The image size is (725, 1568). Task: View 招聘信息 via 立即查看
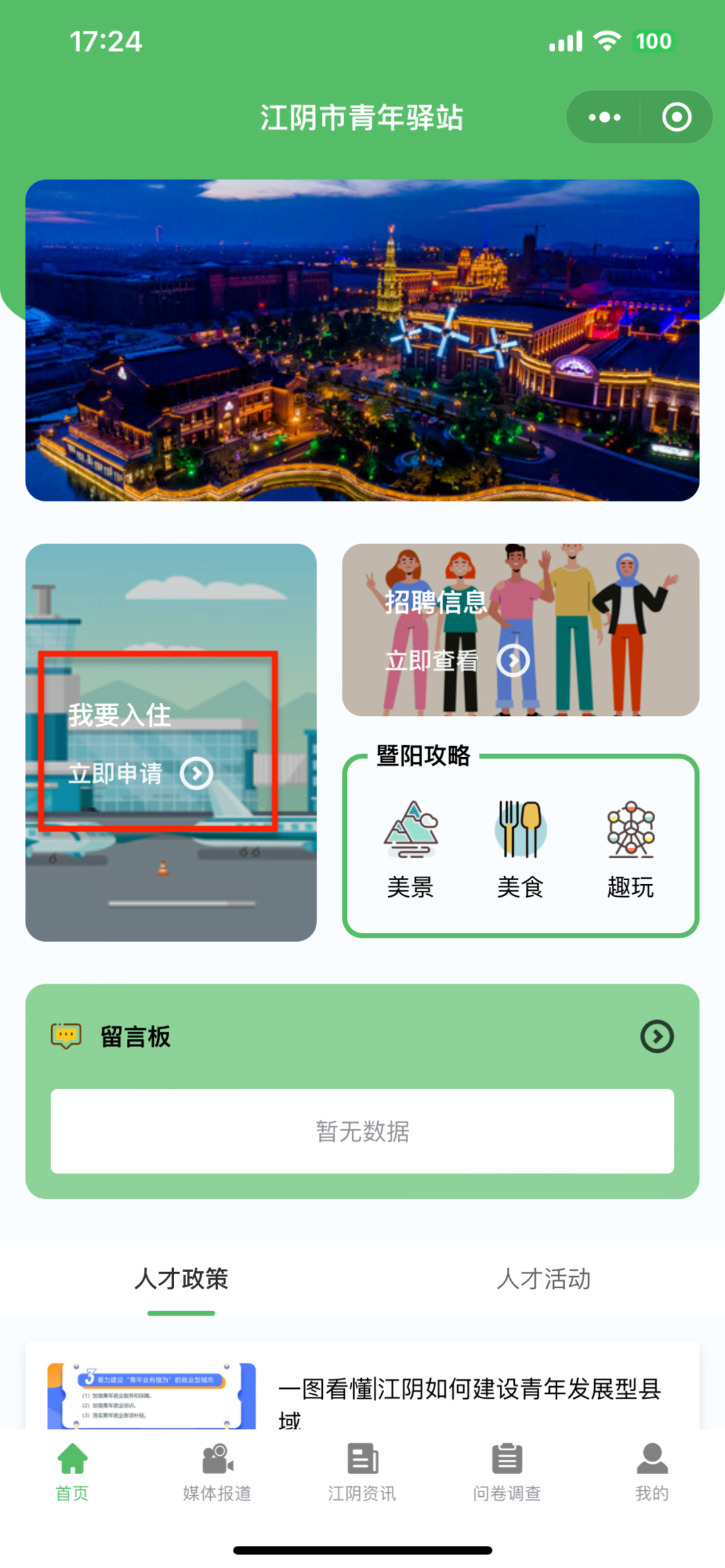[456, 661]
